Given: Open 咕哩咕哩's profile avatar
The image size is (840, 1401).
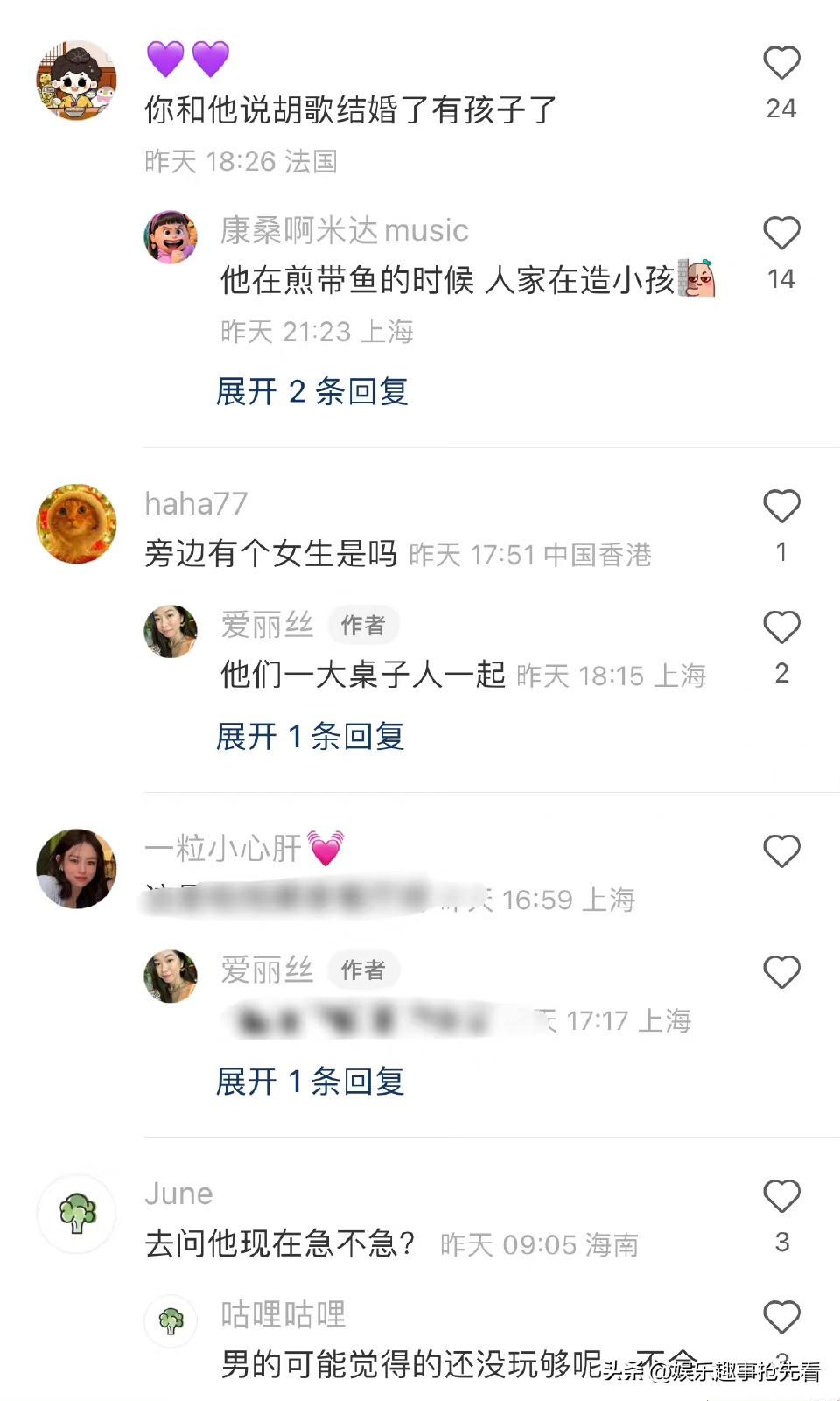Looking at the screenshot, I should coord(170,1320).
